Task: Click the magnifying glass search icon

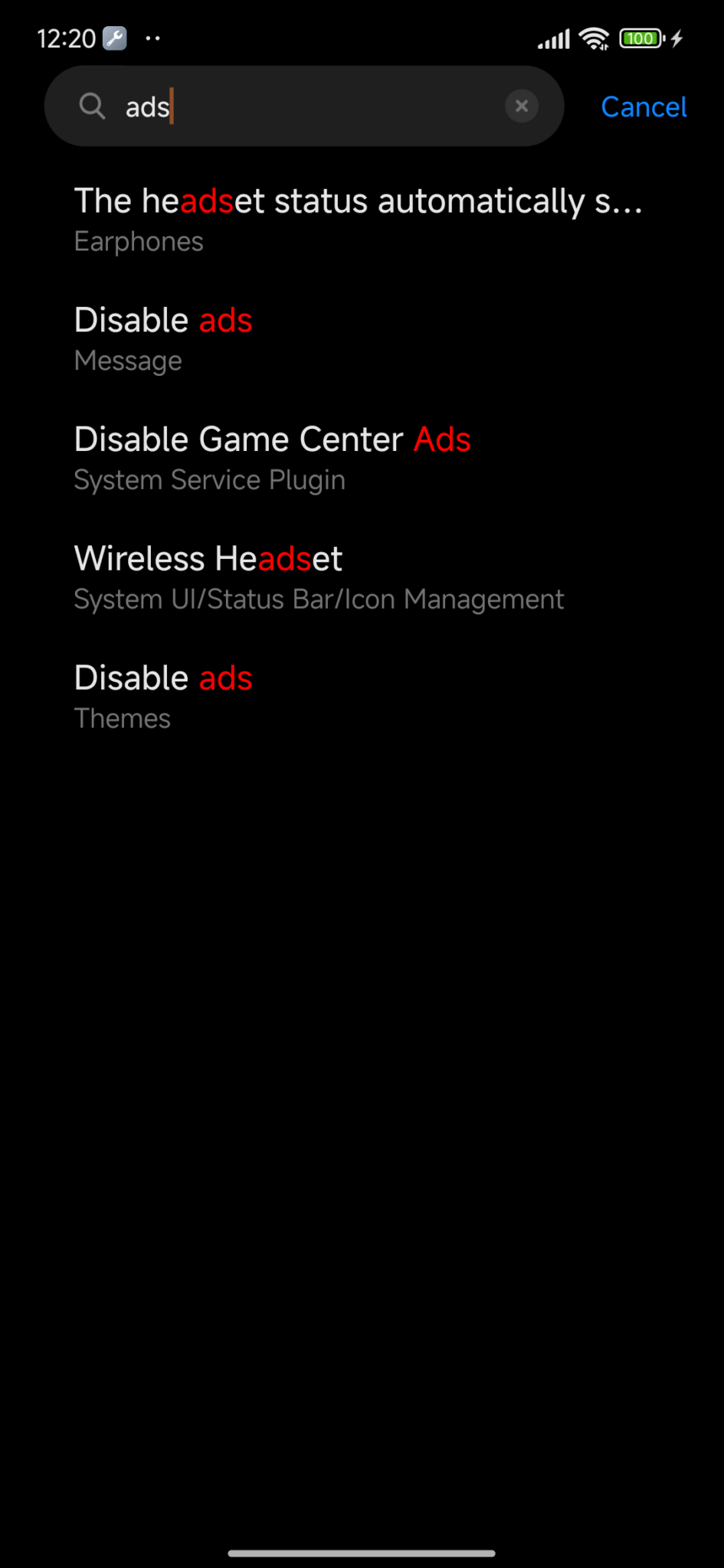Action: pyautogui.click(x=92, y=106)
